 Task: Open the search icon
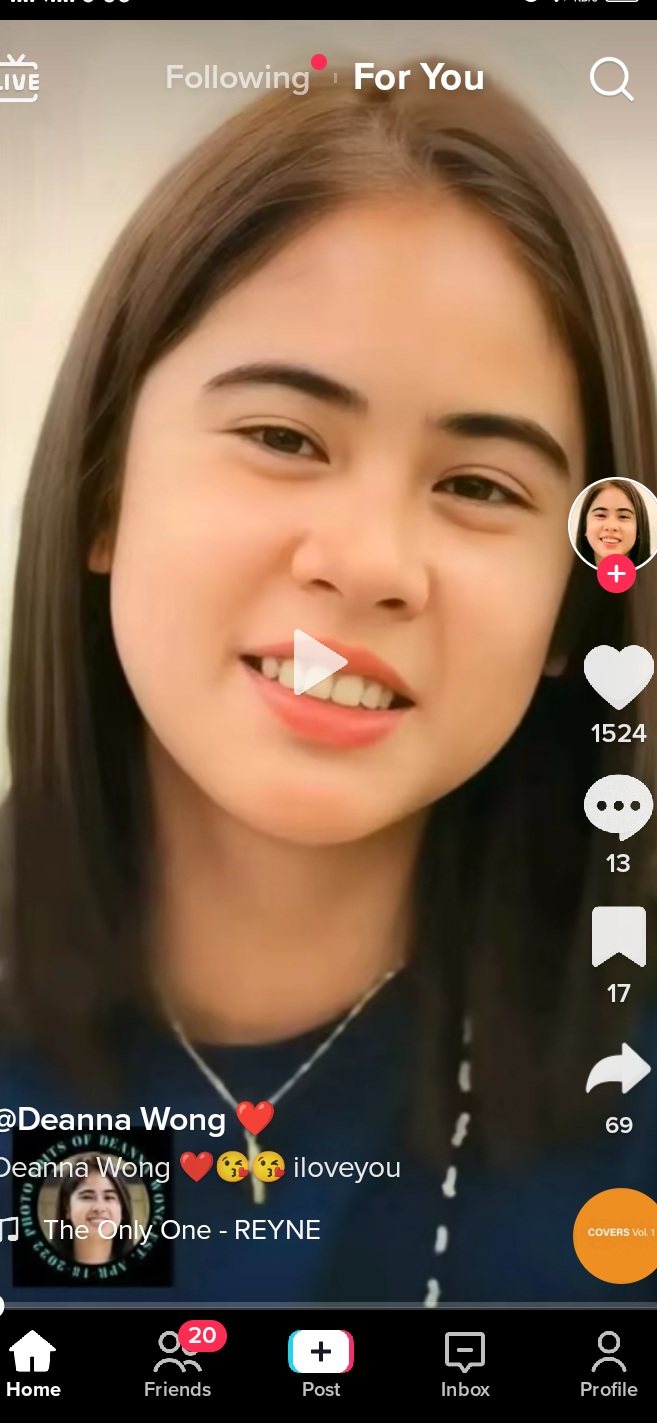click(x=611, y=78)
